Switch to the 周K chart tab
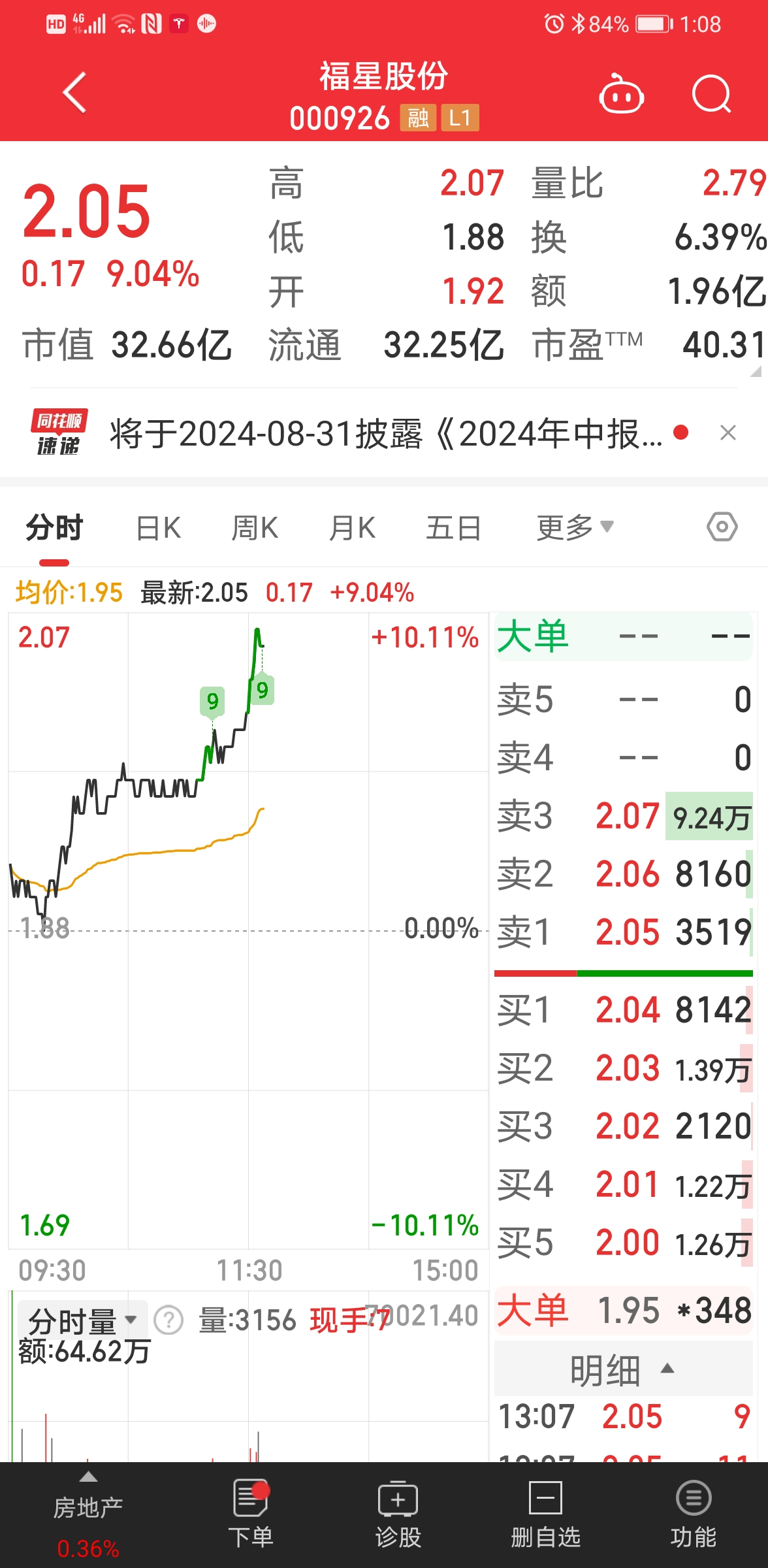Screen dimensions: 768x1568 coord(255,528)
